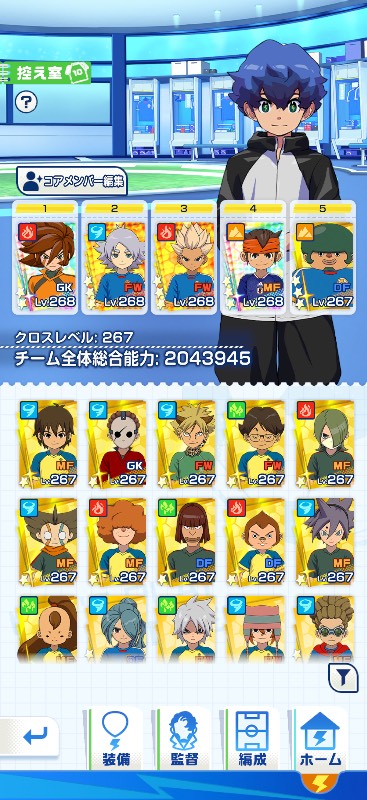Go back using the return arrow button
This screenshot has height=800, width=367.
(30, 736)
